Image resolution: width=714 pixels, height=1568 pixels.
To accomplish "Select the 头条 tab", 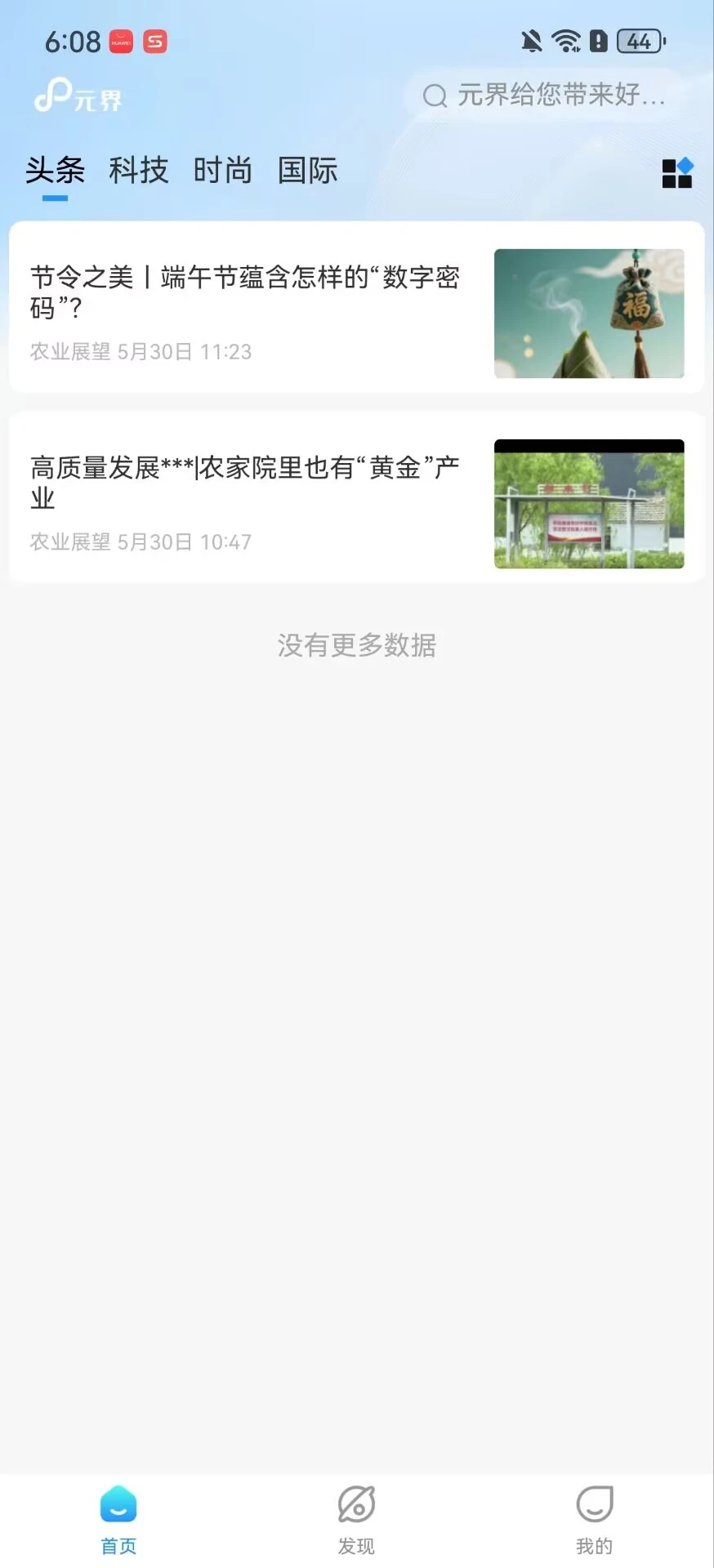I will coord(55,171).
